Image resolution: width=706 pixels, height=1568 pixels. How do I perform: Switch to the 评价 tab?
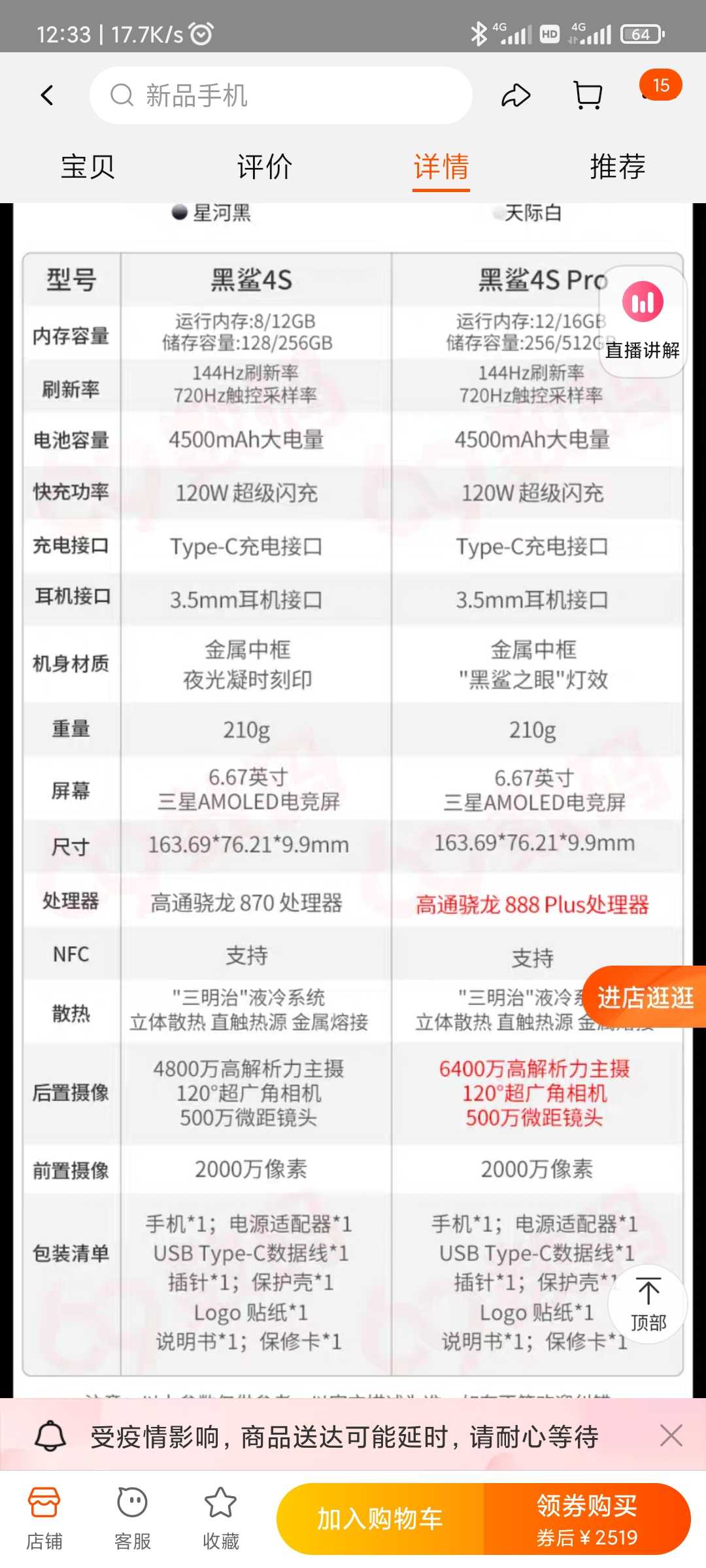pyautogui.click(x=264, y=167)
